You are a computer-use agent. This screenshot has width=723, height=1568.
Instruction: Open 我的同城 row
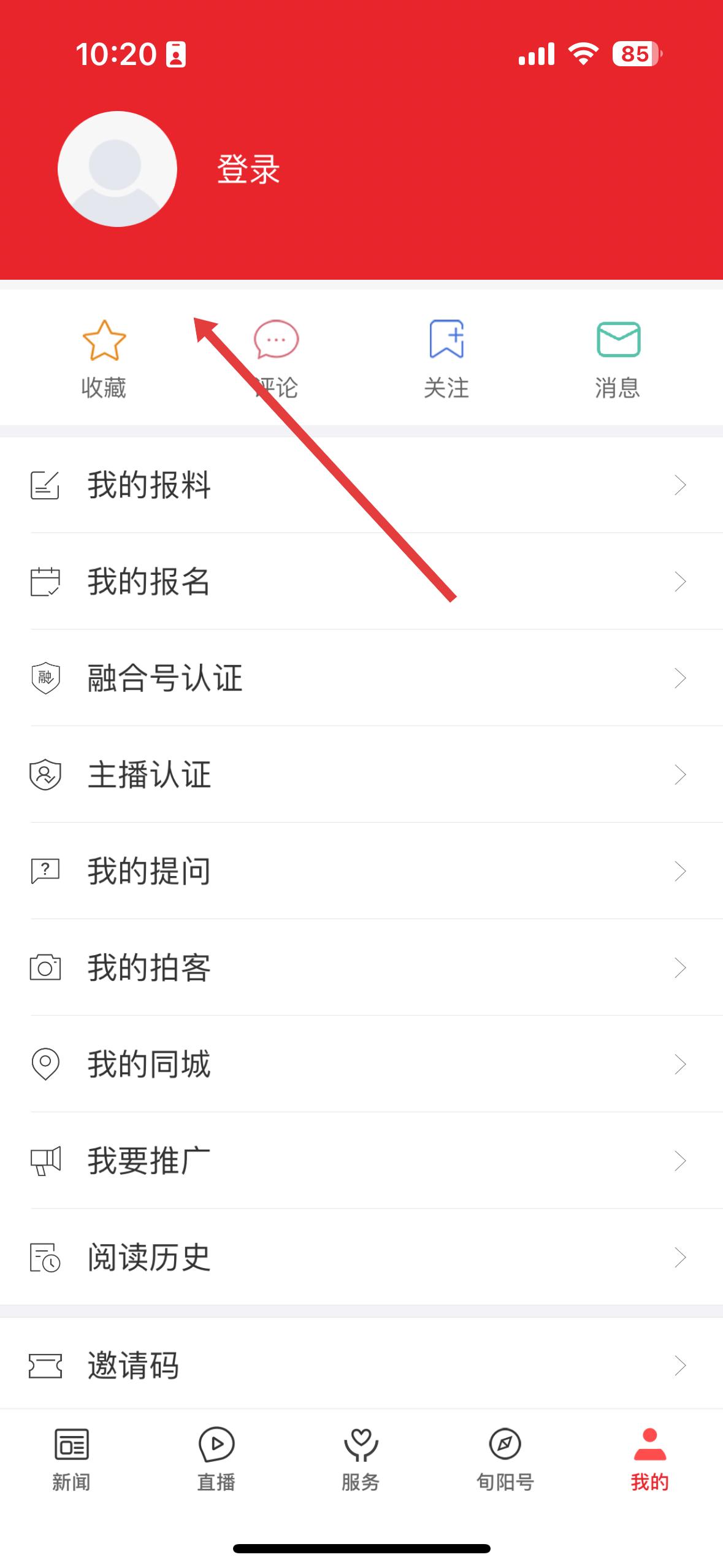pos(361,1064)
